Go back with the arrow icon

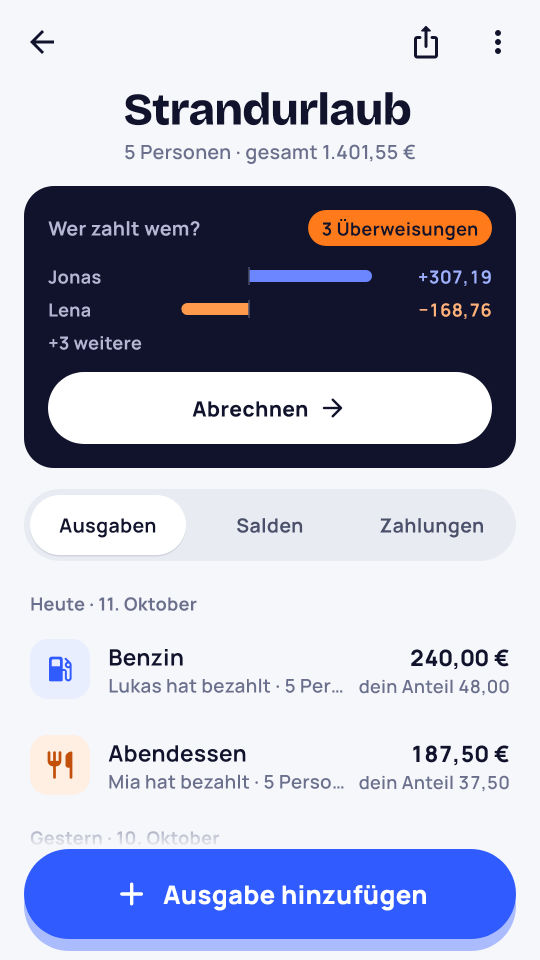click(x=42, y=42)
